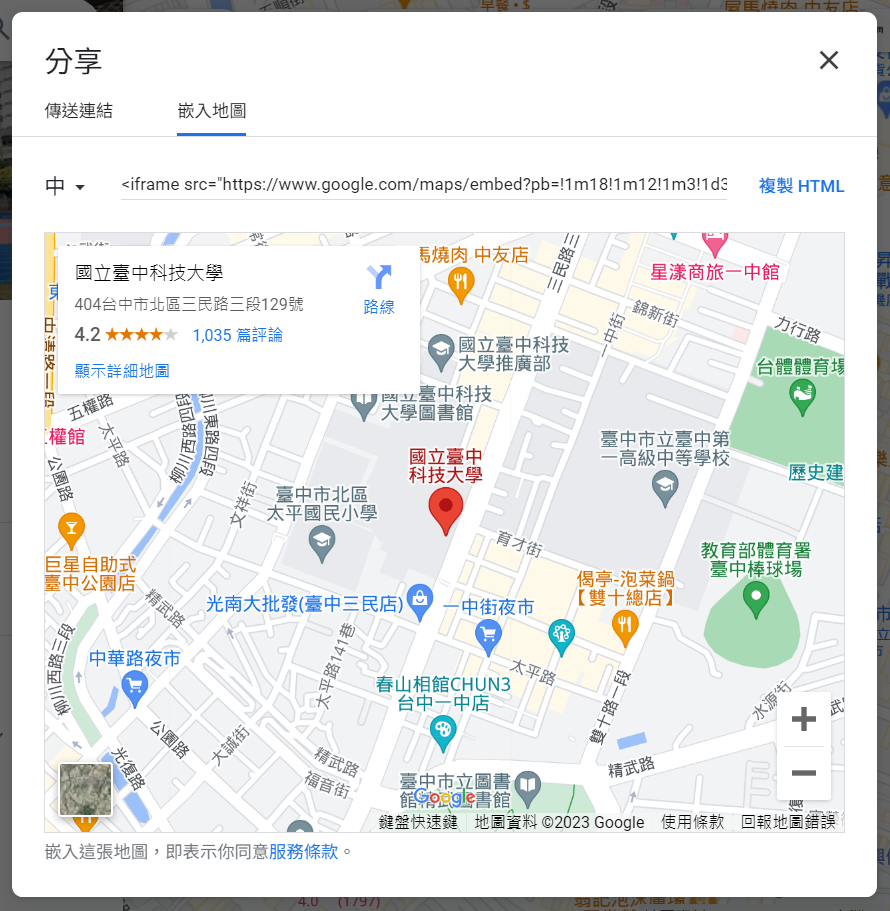Screen dimensions: 890x911
Task: Select the 一中街夜市 map marker
Action: (488, 631)
